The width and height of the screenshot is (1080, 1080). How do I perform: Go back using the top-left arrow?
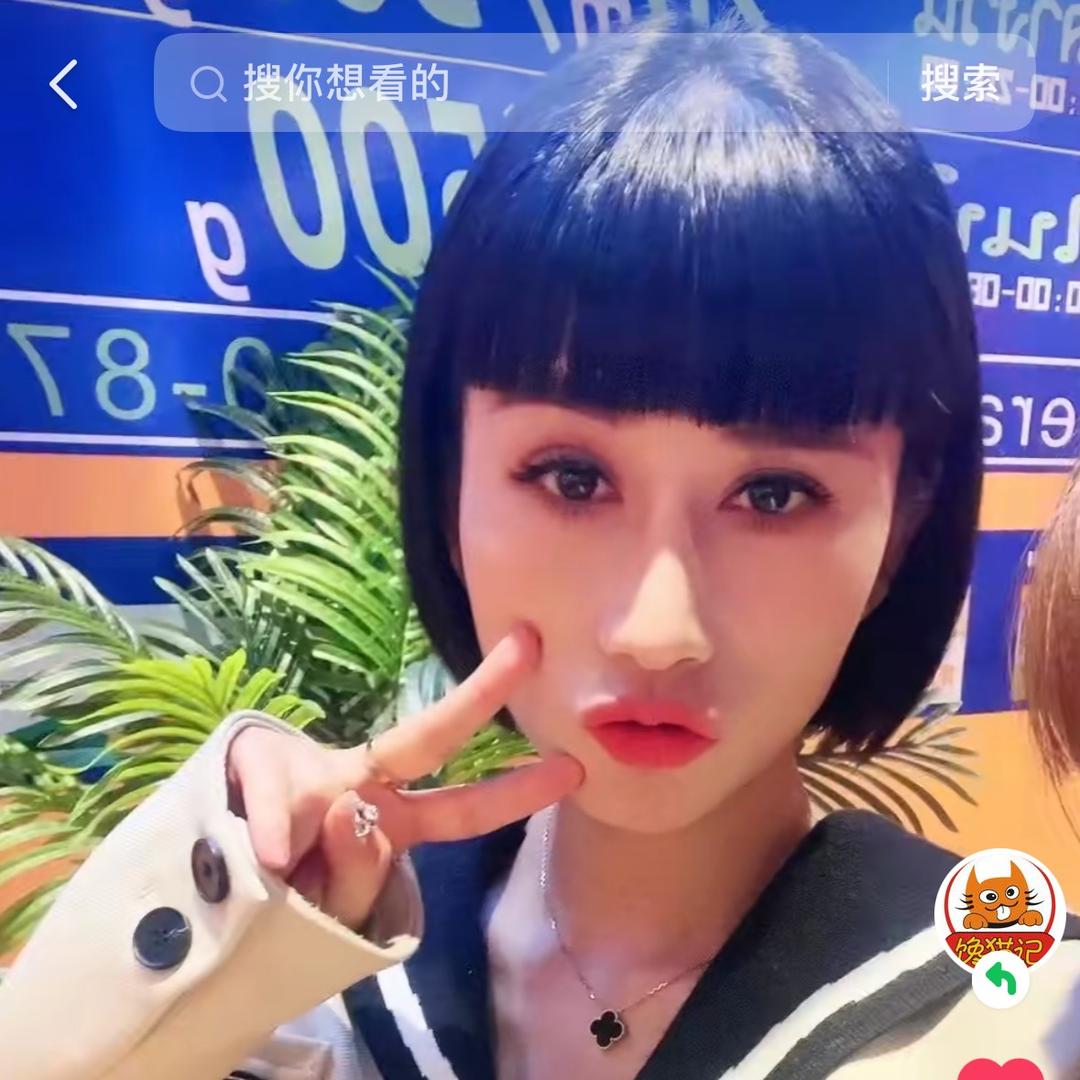(63, 84)
